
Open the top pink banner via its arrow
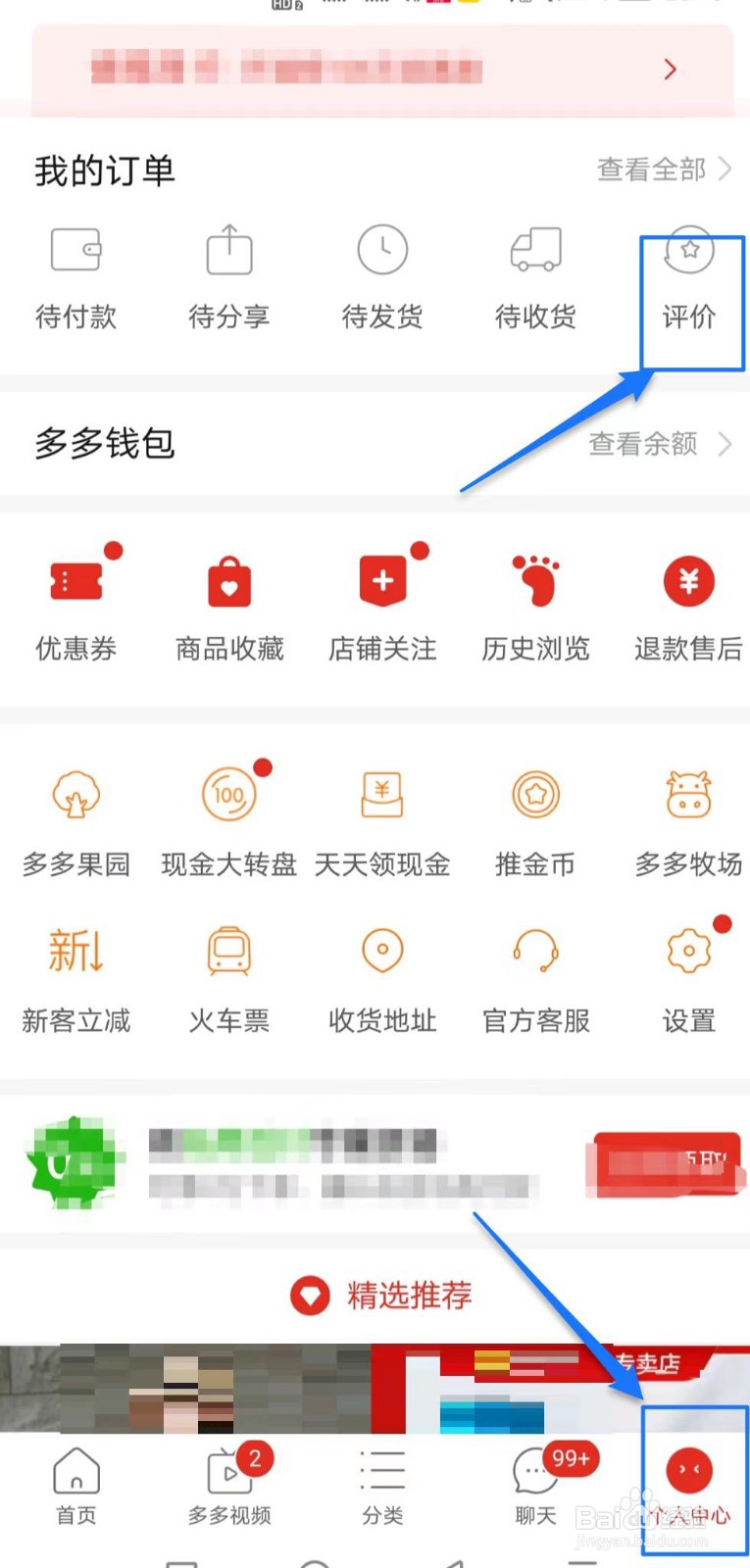[x=671, y=70]
